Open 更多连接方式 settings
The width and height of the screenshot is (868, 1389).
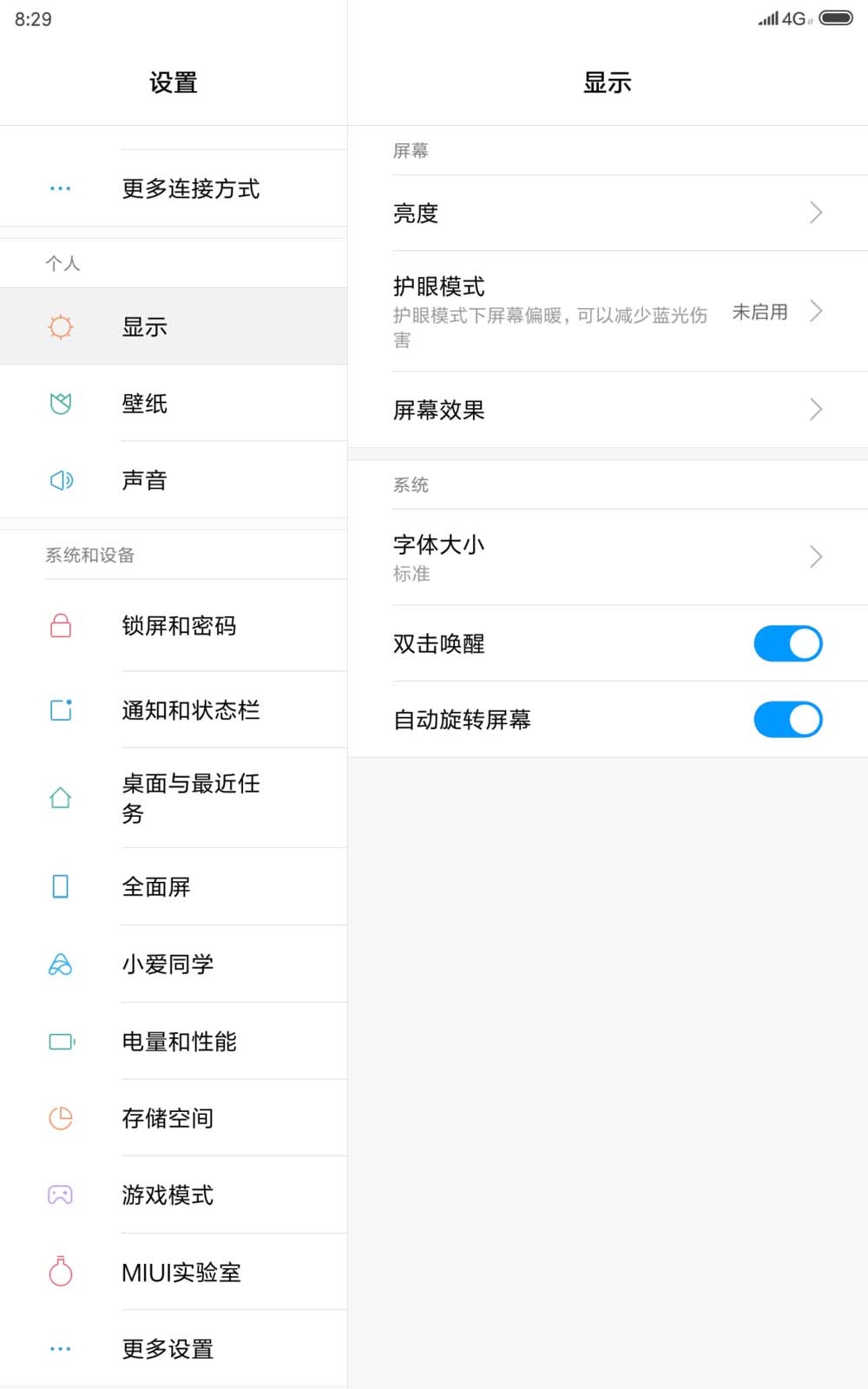point(191,188)
